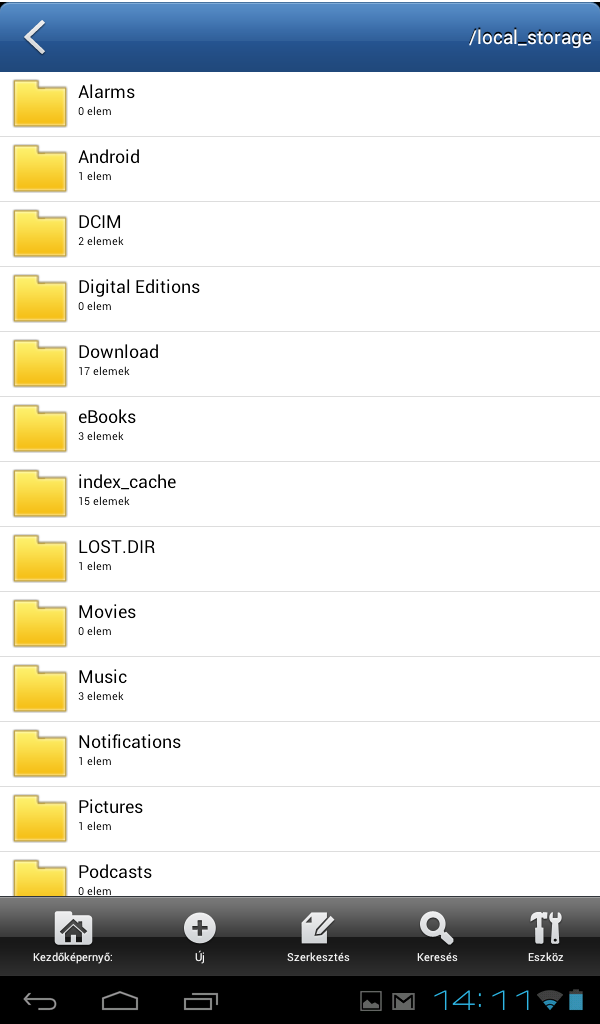The width and height of the screenshot is (600, 1024).
Task: Open the Eszköz tools menu
Action: point(545,936)
